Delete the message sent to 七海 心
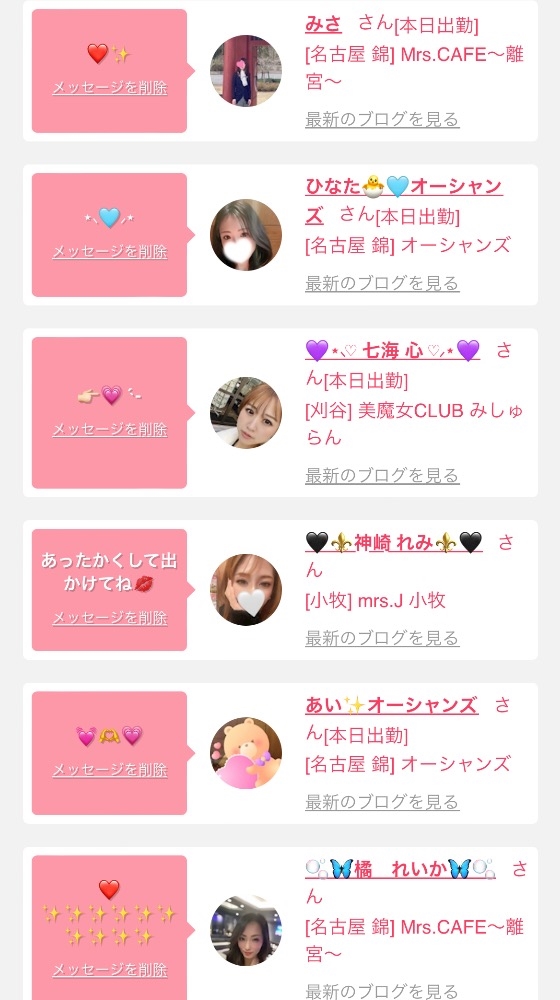 click(x=110, y=430)
